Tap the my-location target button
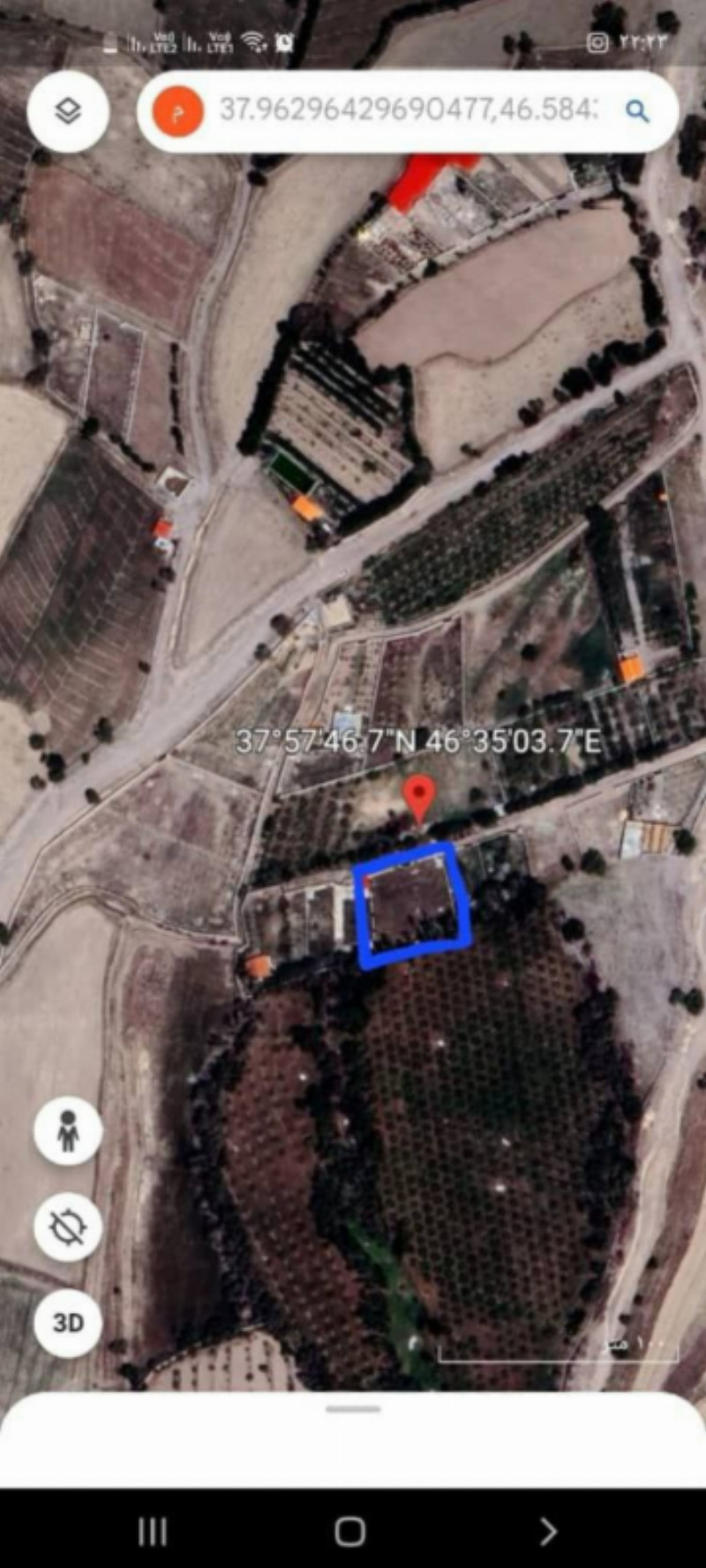Image resolution: width=706 pixels, height=1568 pixels. [68, 1227]
